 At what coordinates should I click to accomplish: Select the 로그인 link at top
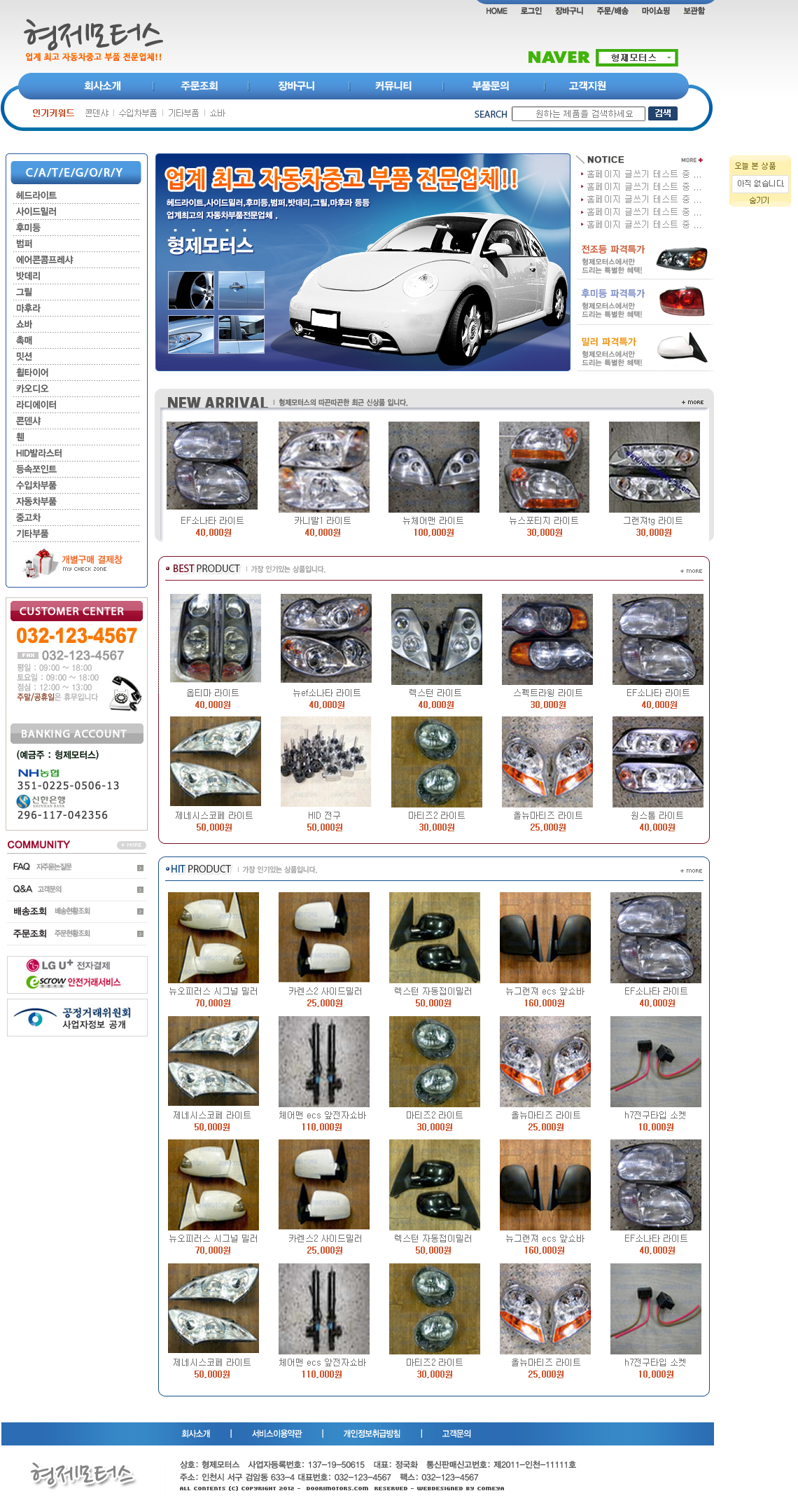(x=531, y=11)
